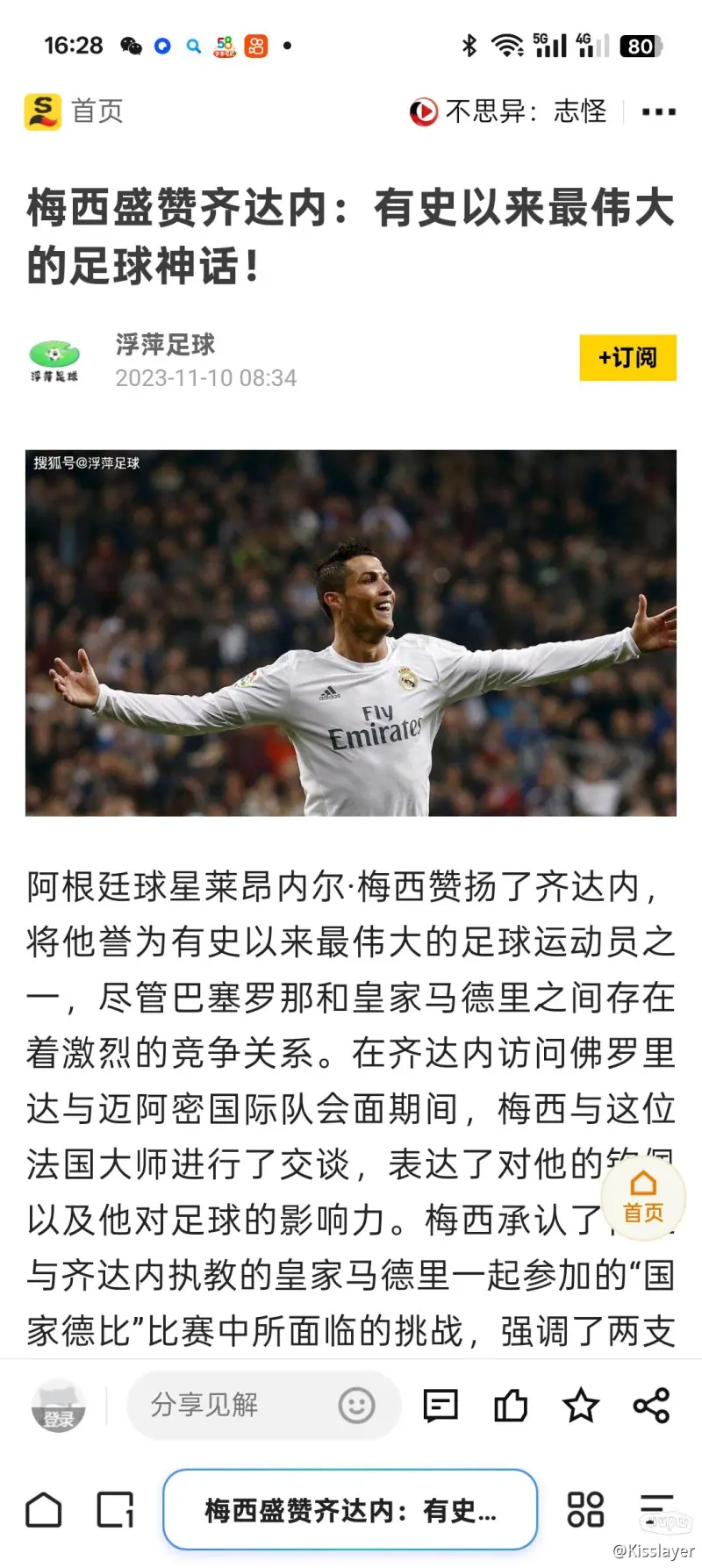Image resolution: width=702 pixels, height=1568 pixels.
Task: Tap the browser address bar title
Action: pos(350,1510)
